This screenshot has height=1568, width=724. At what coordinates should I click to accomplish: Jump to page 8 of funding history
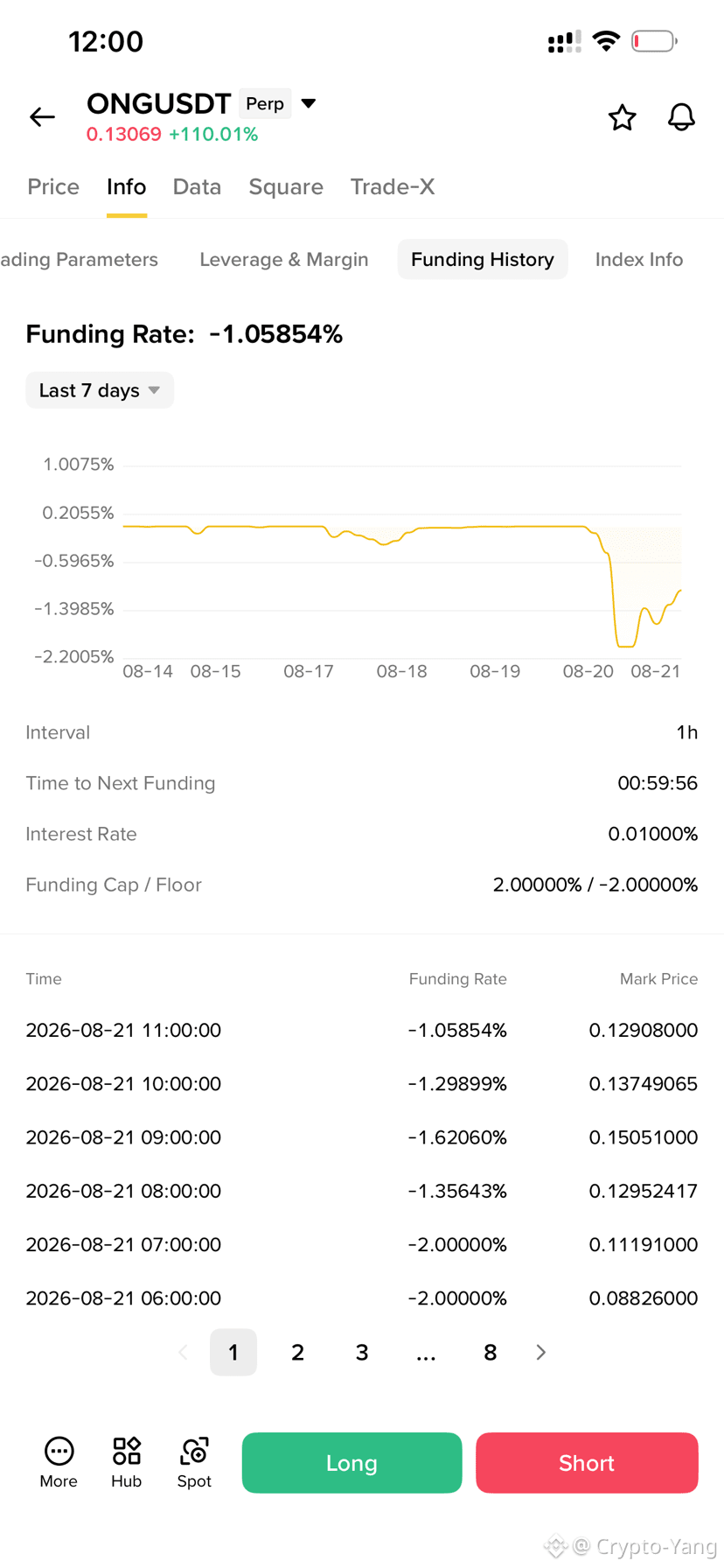click(491, 1352)
